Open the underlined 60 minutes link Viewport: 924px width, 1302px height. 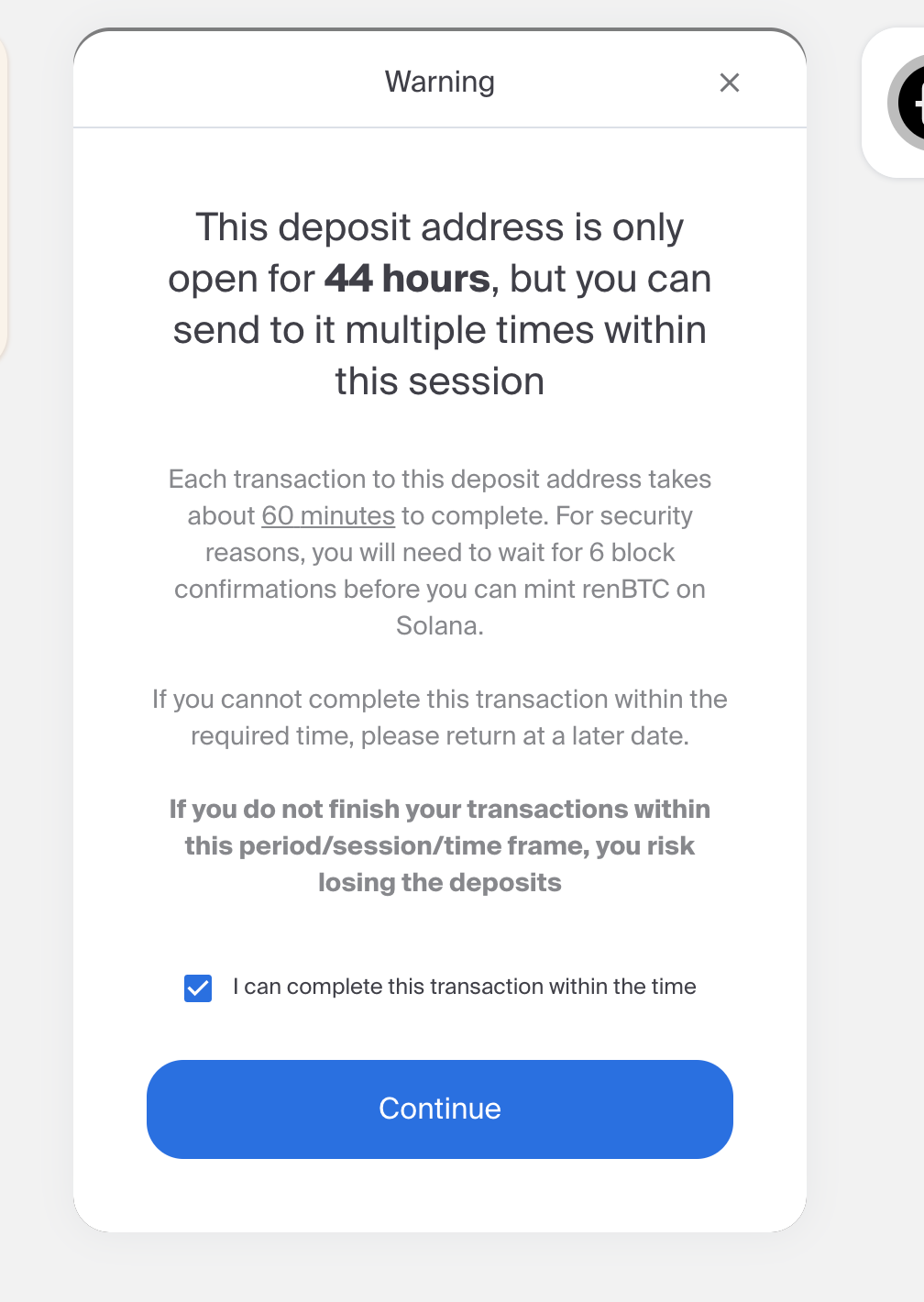[x=328, y=516]
